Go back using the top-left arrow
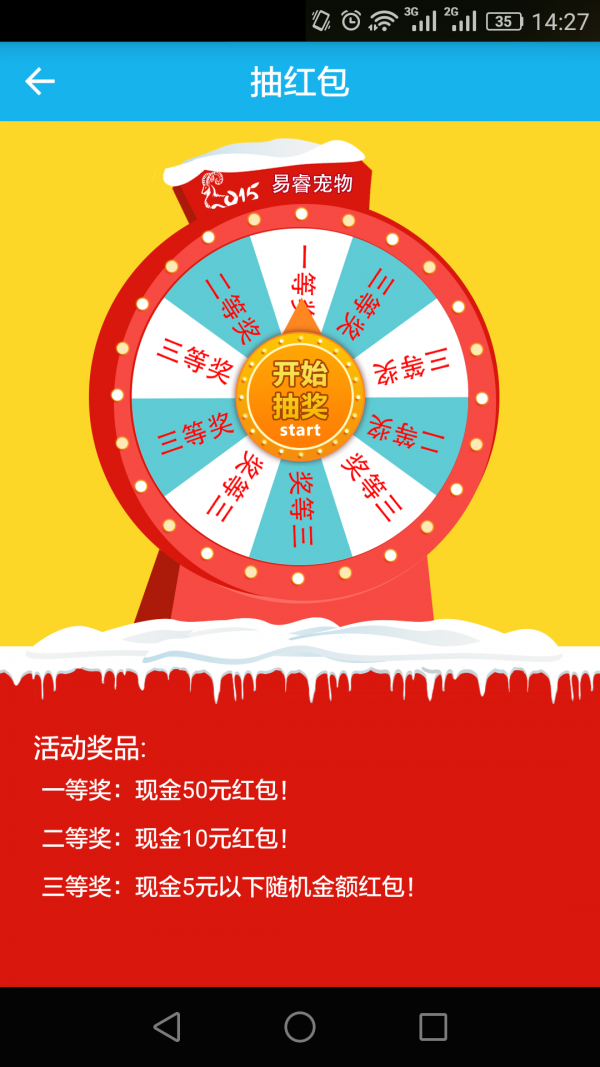 pyautogui.click(x=40, y=81)
